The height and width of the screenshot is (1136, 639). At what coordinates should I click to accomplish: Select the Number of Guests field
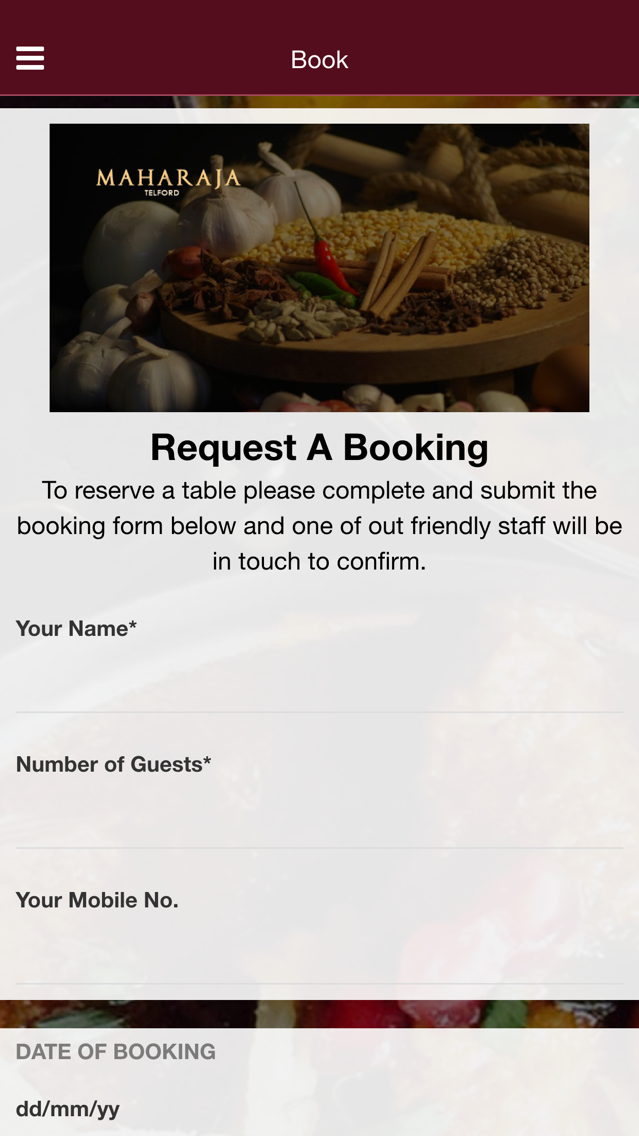coord(319,818)
